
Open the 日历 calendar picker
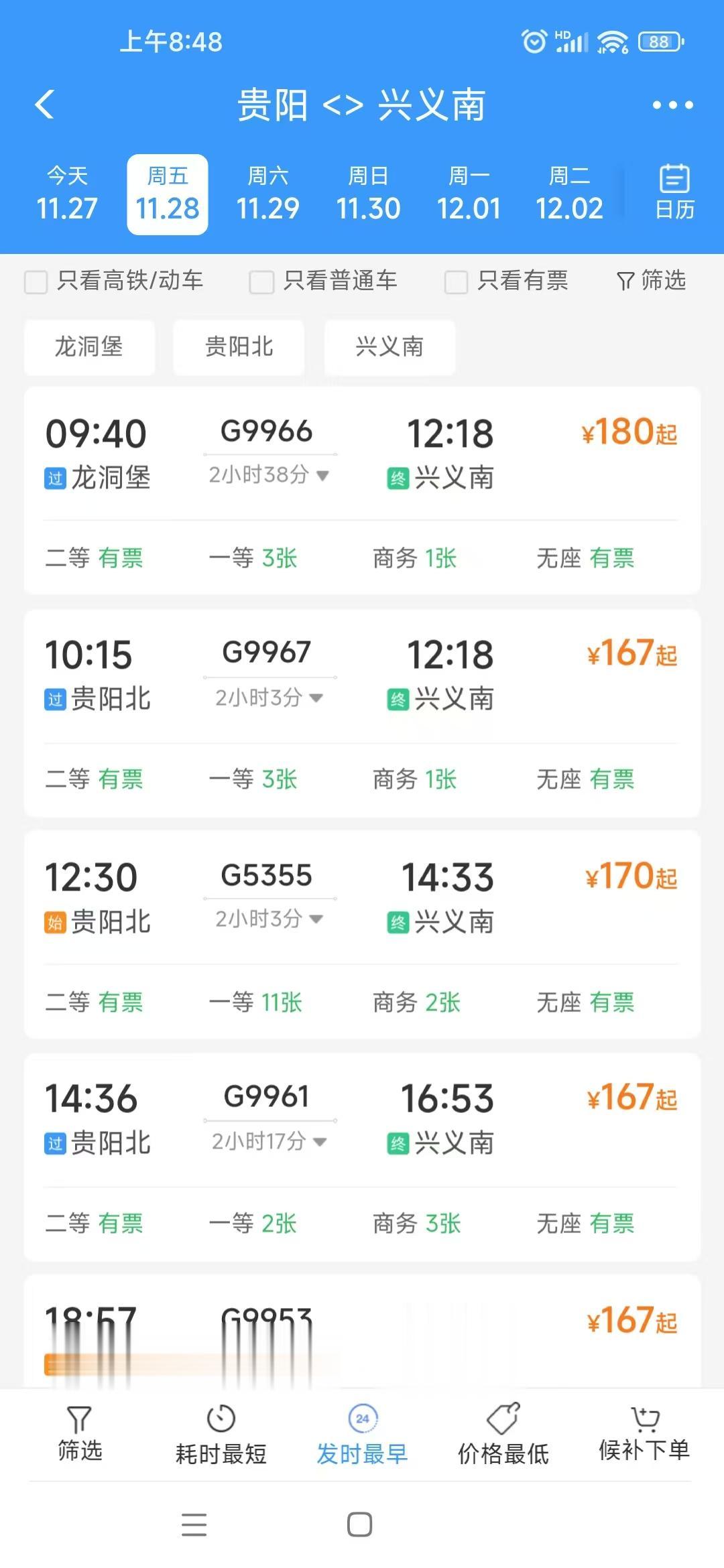(674, 193)
